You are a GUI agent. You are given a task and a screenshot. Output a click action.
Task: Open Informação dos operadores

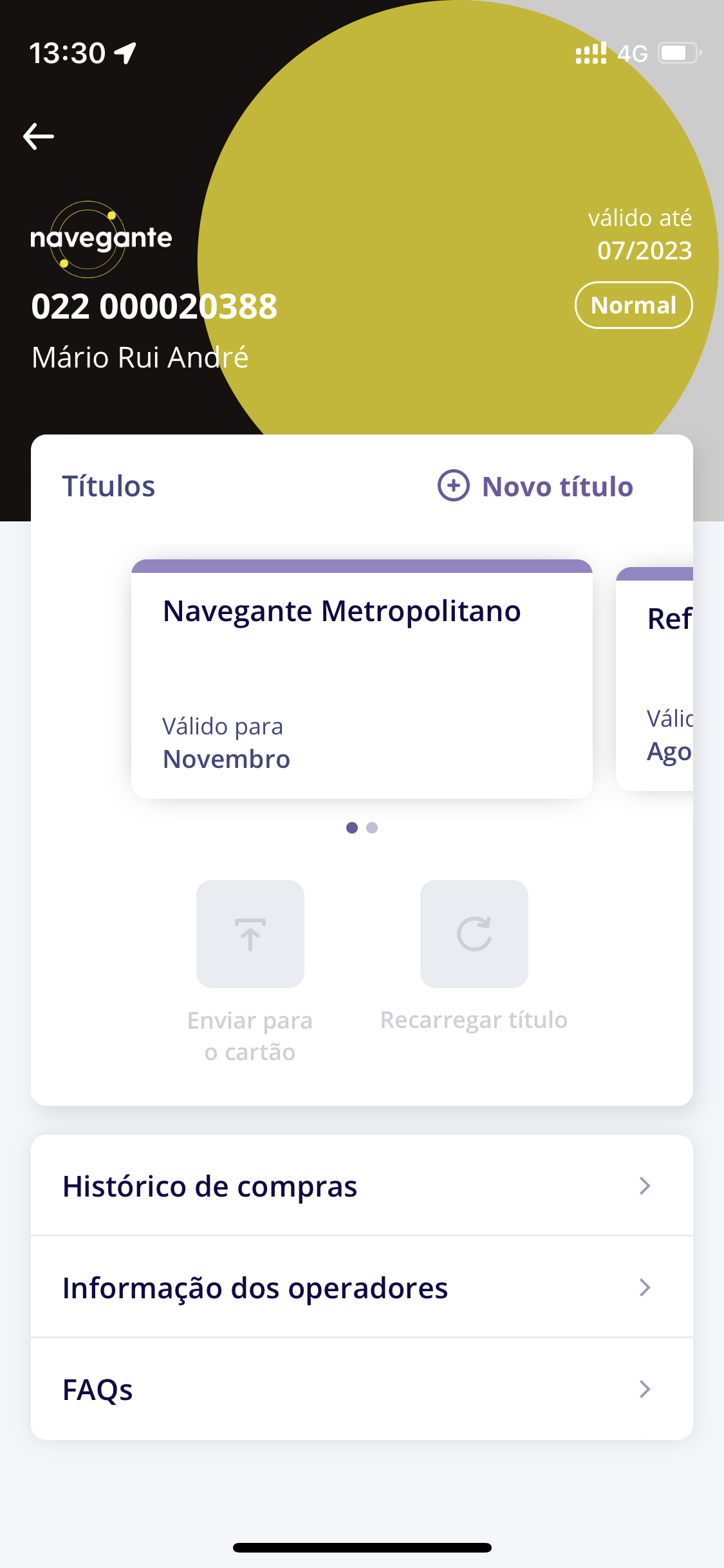pos(362,1287)
